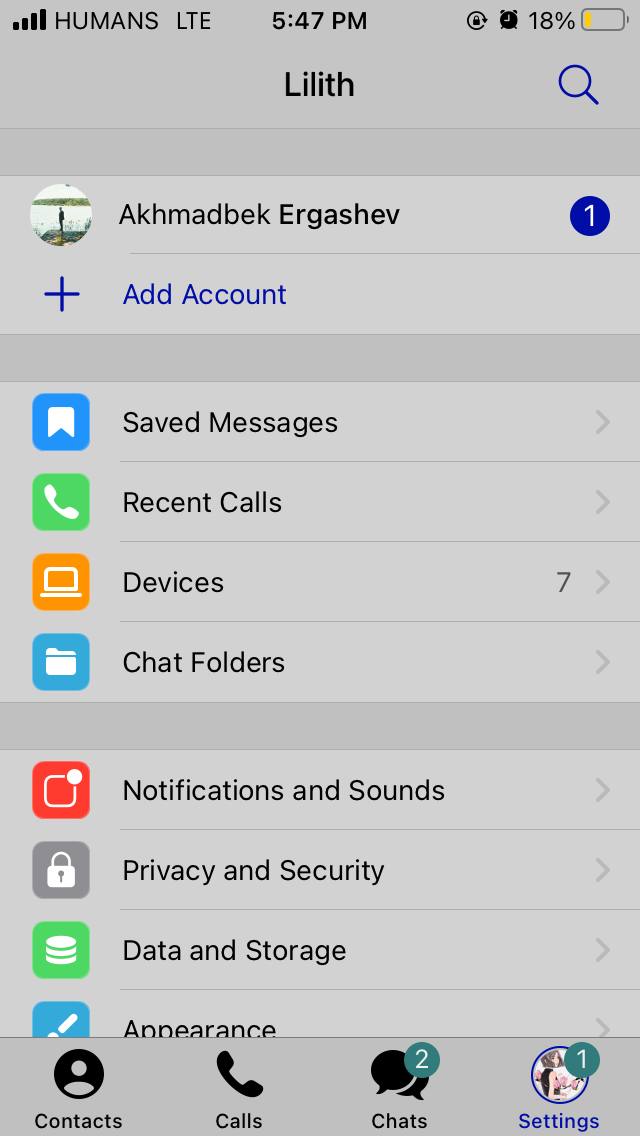
Task: Select the Settings tab
Action: coord(558,1088)
